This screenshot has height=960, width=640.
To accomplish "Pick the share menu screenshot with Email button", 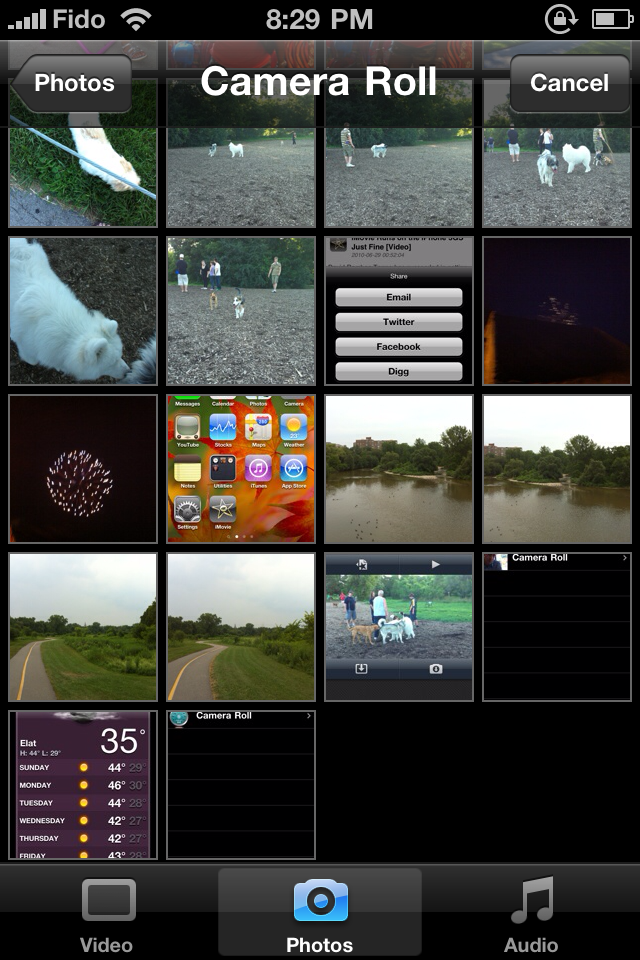I will pyautogui.click(x=399, y=311).
